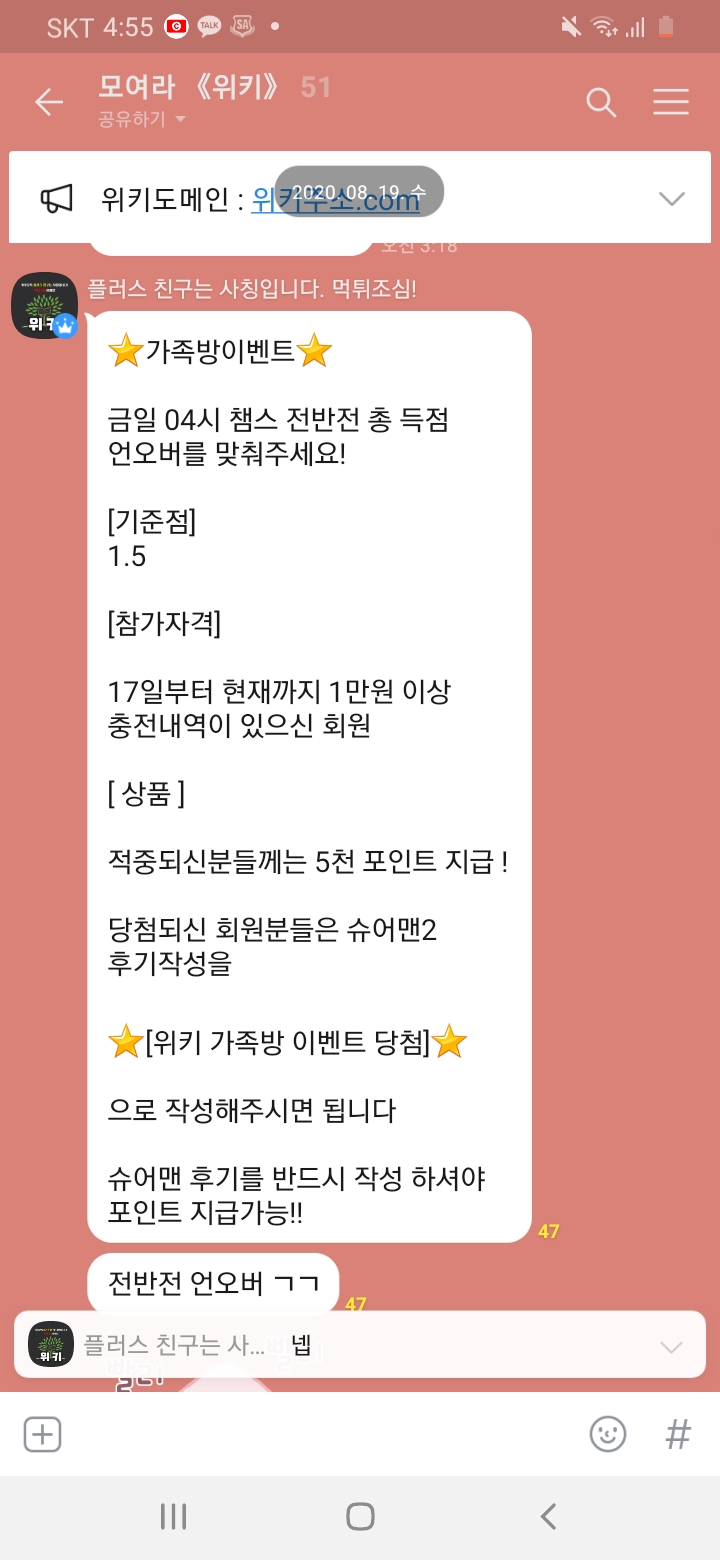Expand the pinned notice chevron

672,198
